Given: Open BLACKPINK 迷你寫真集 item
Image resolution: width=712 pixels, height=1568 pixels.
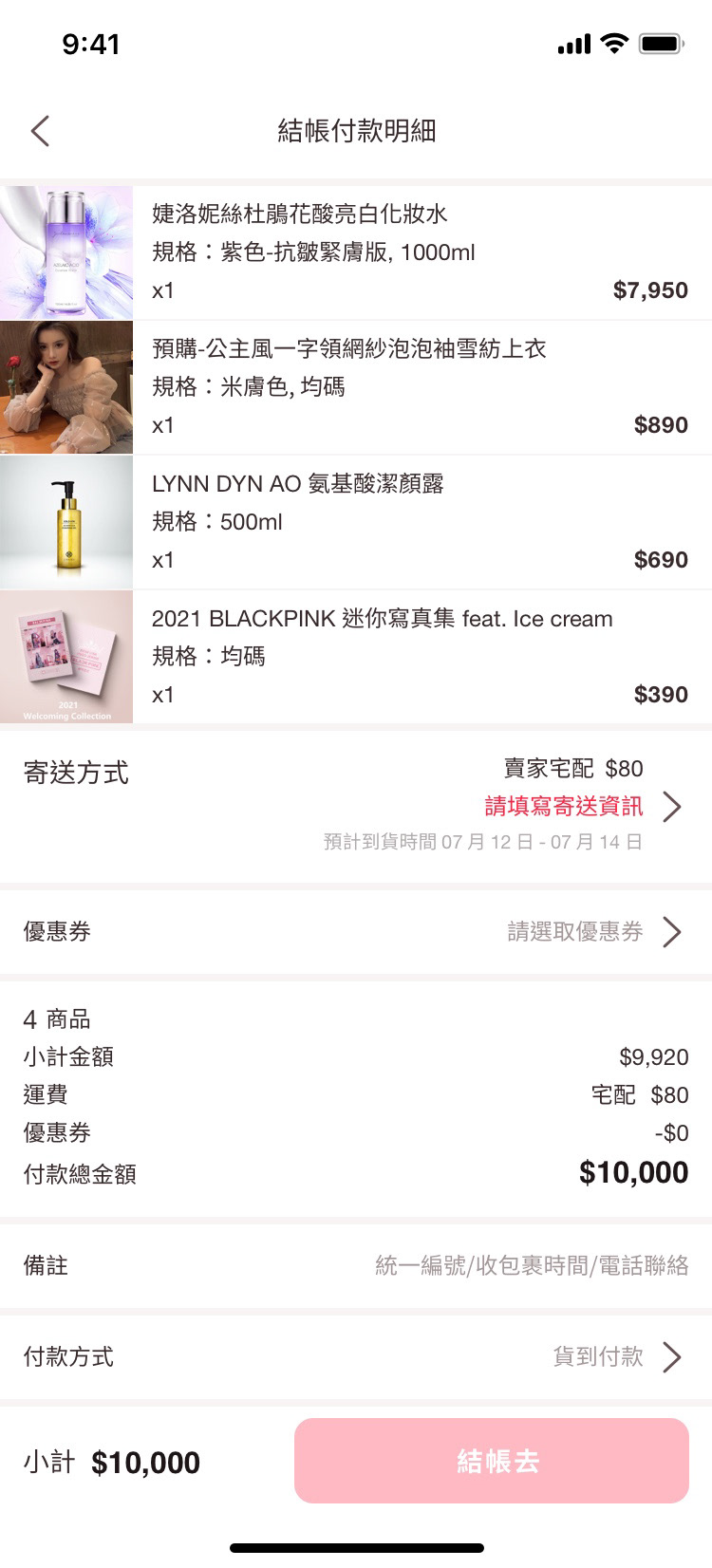Looking at the screenshot, I should pyautogui.click(x=356, y=657).
